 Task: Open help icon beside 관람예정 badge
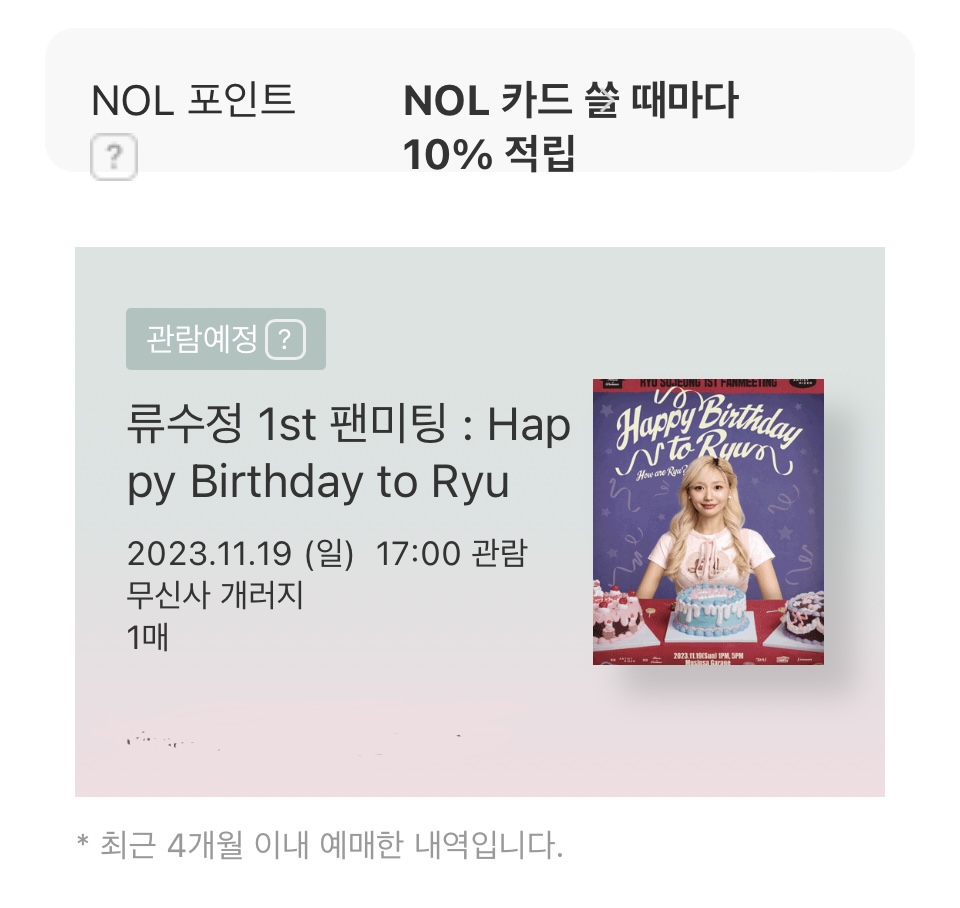coord(285,339)
